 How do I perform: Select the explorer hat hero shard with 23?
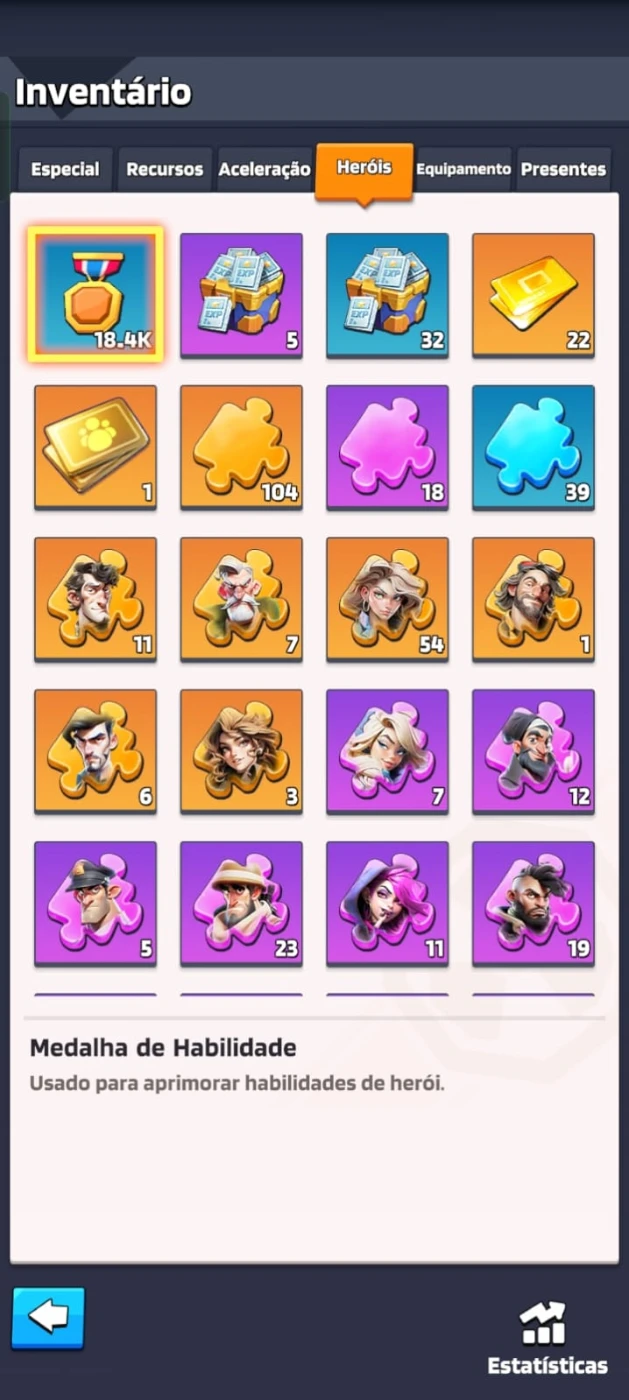click(241, 902)
